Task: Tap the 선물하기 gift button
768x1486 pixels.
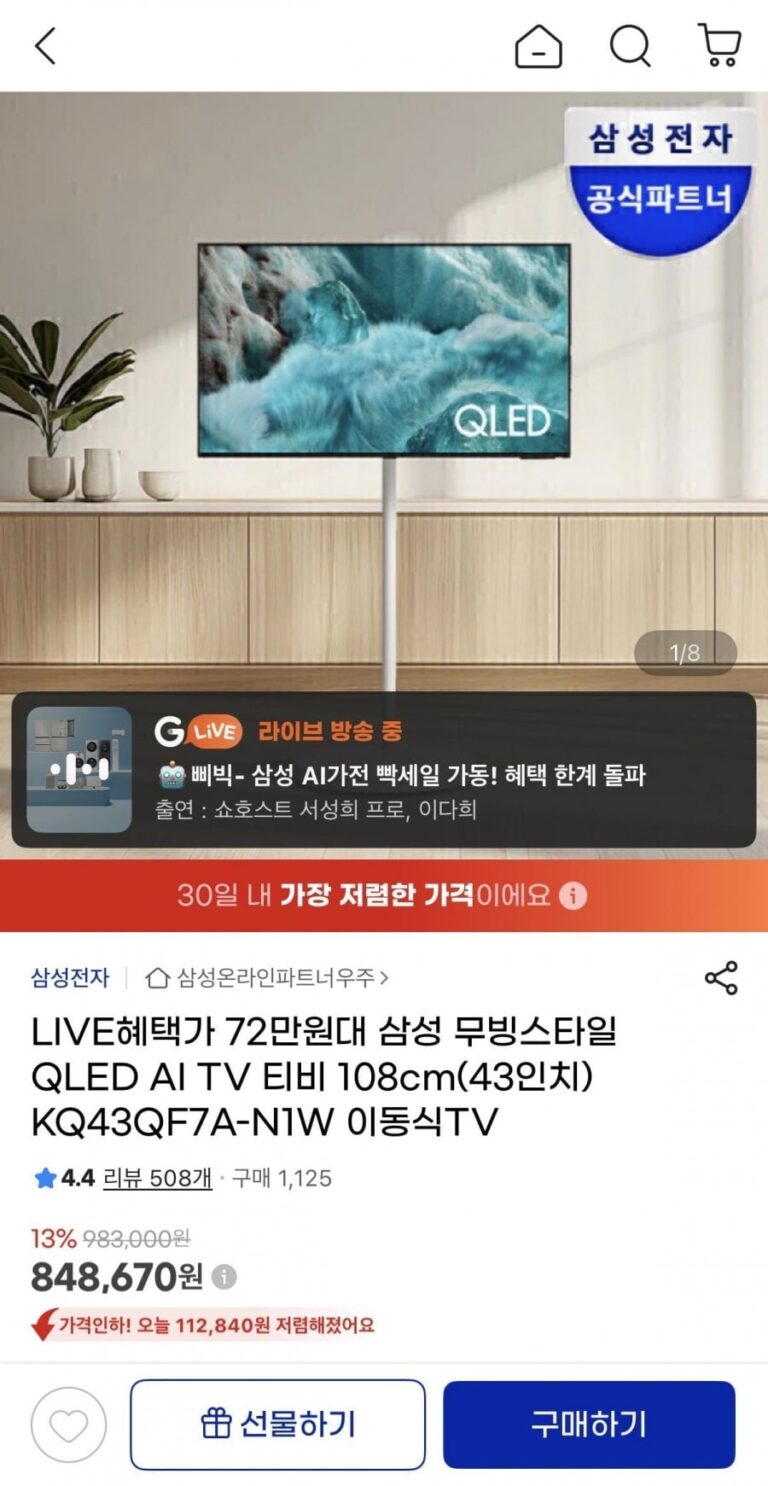Action: click(x=277, y=1425)
